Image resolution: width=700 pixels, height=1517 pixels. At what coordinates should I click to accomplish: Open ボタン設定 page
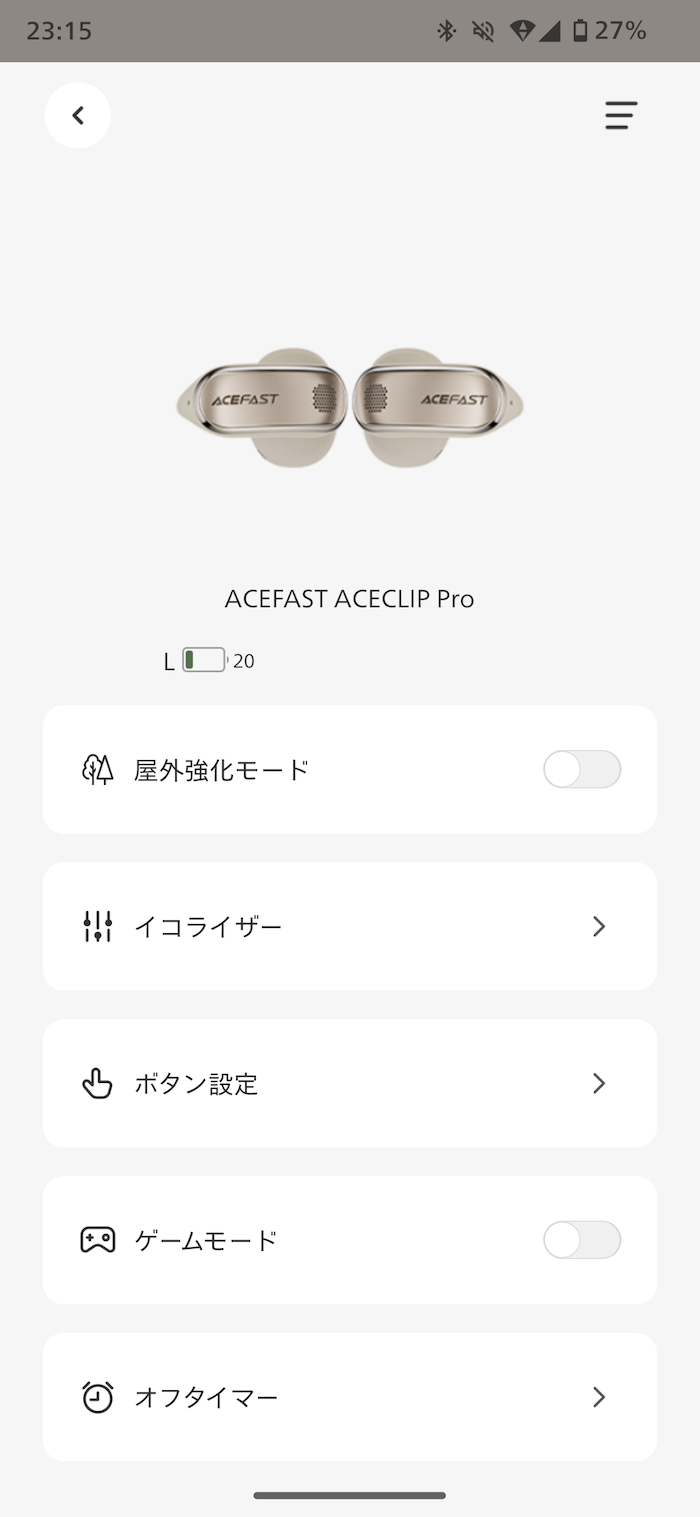(x=350, y=1084)
